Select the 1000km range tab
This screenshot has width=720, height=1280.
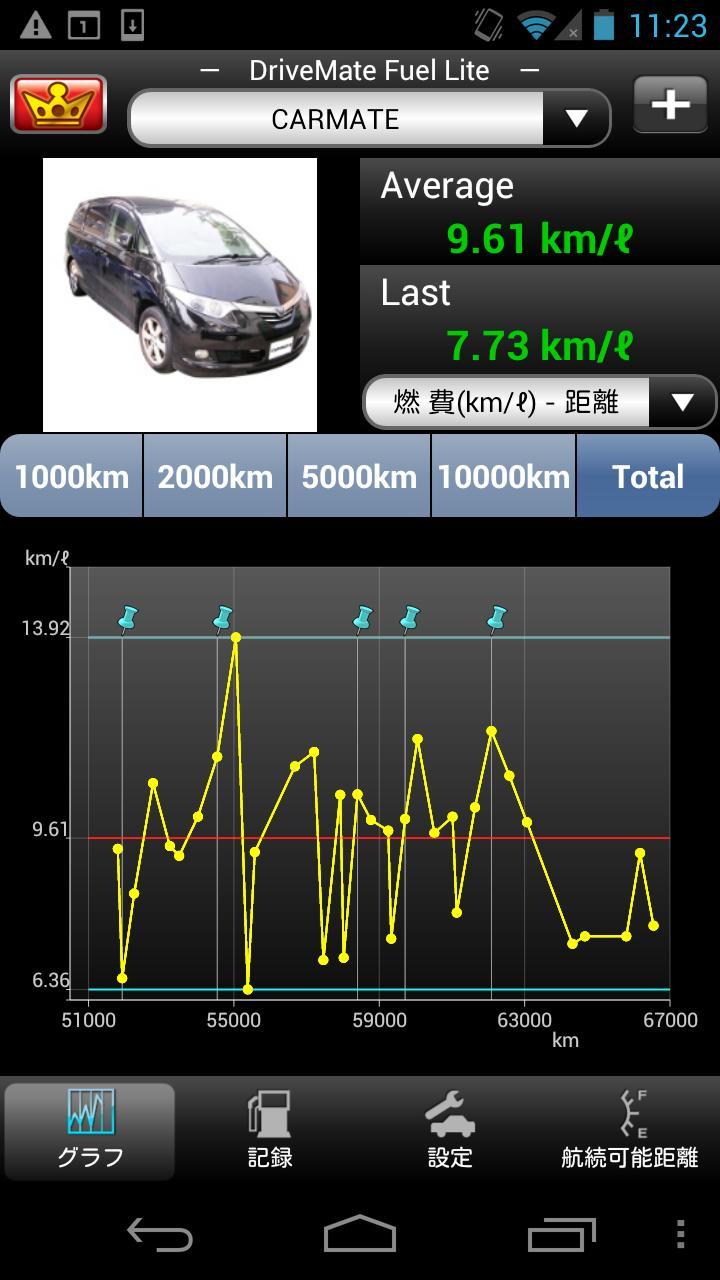coord(72,476)
